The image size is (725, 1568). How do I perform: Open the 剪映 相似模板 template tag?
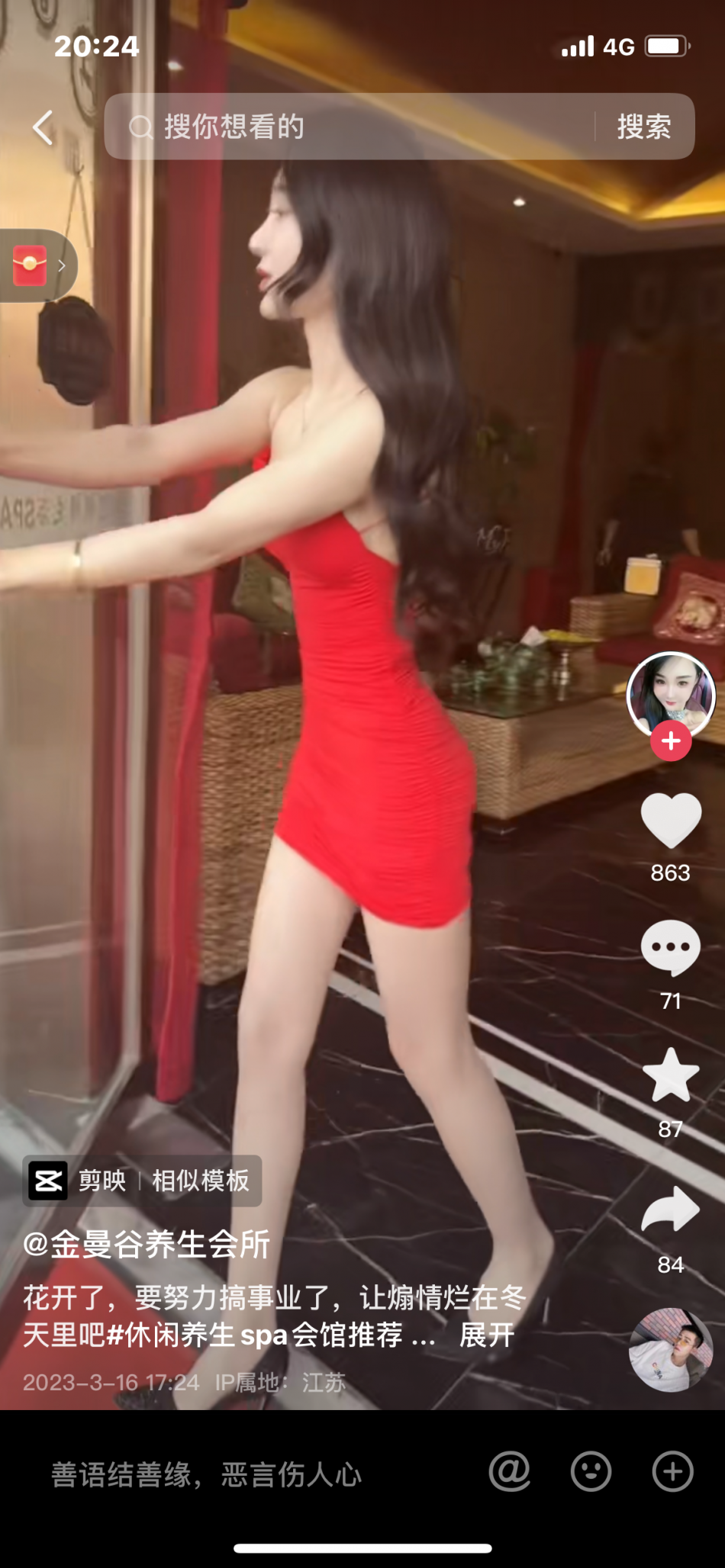pyautogui.click(x=142, y=1181)
